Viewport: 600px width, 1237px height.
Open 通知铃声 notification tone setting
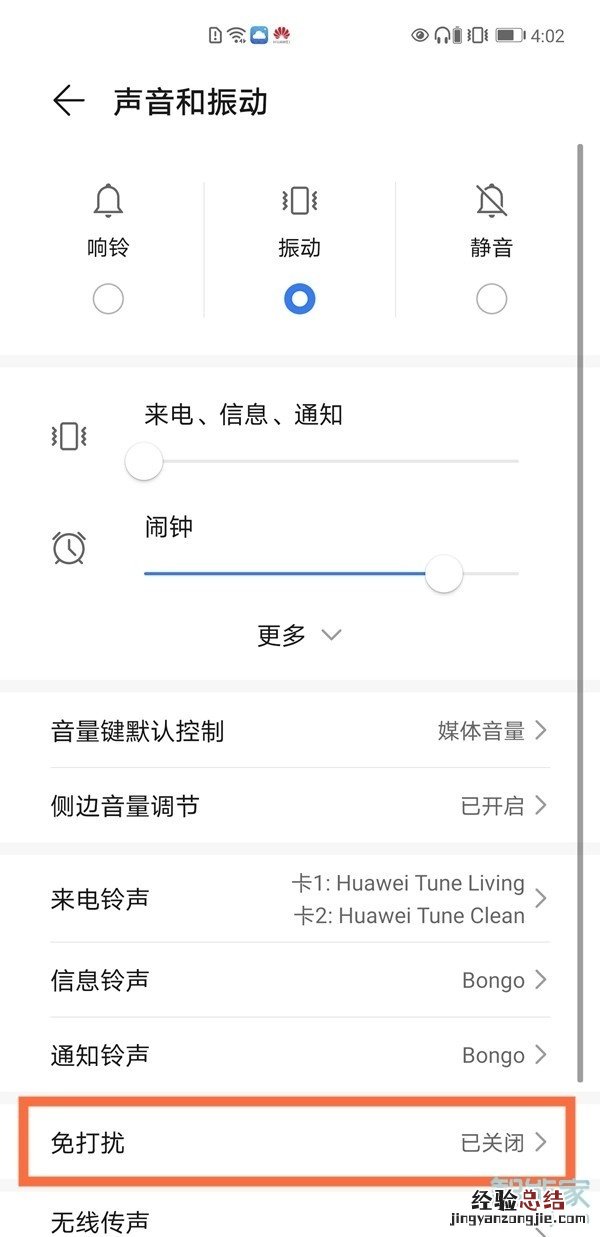[x=299, y=1055]
